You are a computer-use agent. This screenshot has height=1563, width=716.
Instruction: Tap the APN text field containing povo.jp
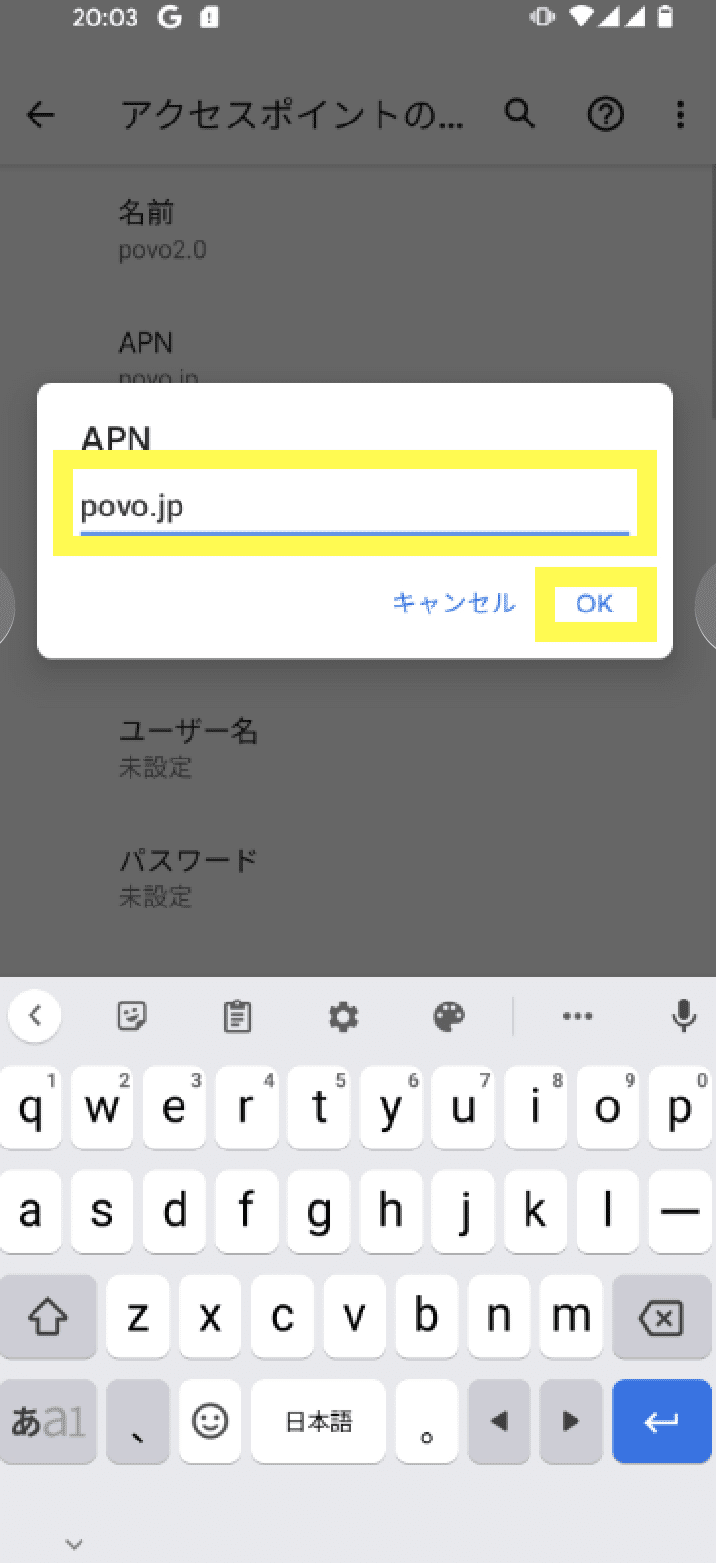coord(355,504)
